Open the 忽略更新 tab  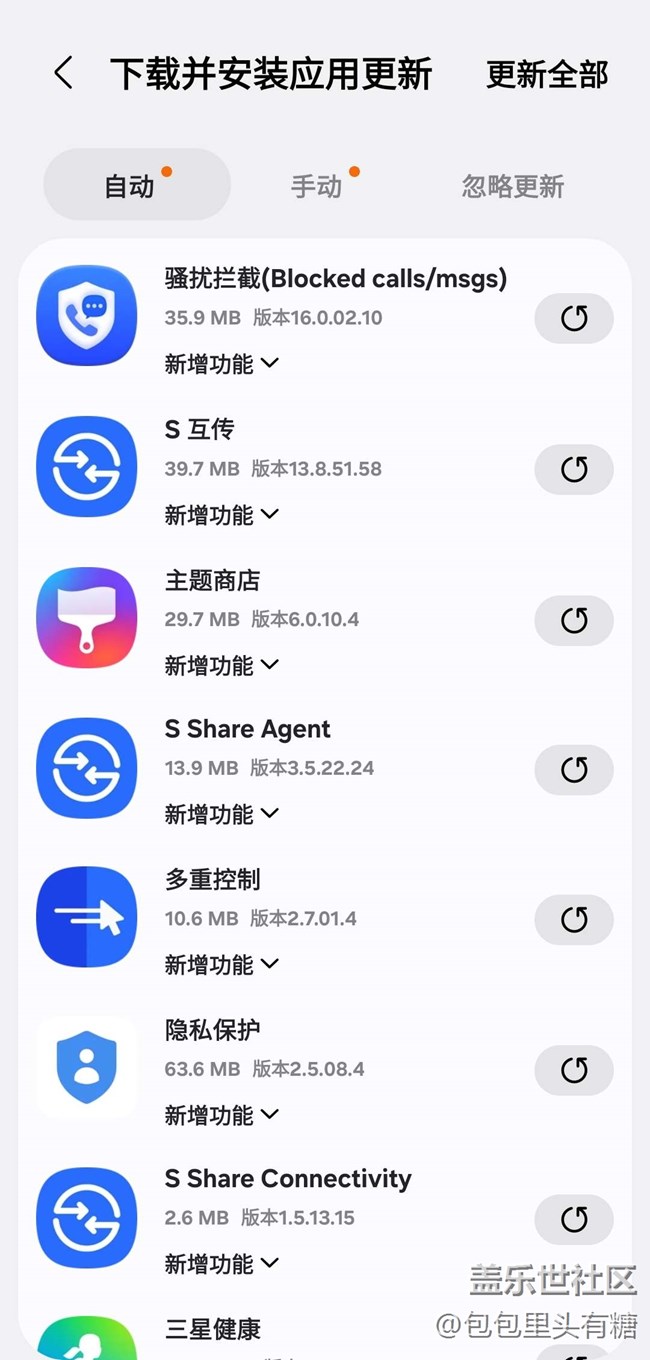pyautogui.click(x=512, y=186)
